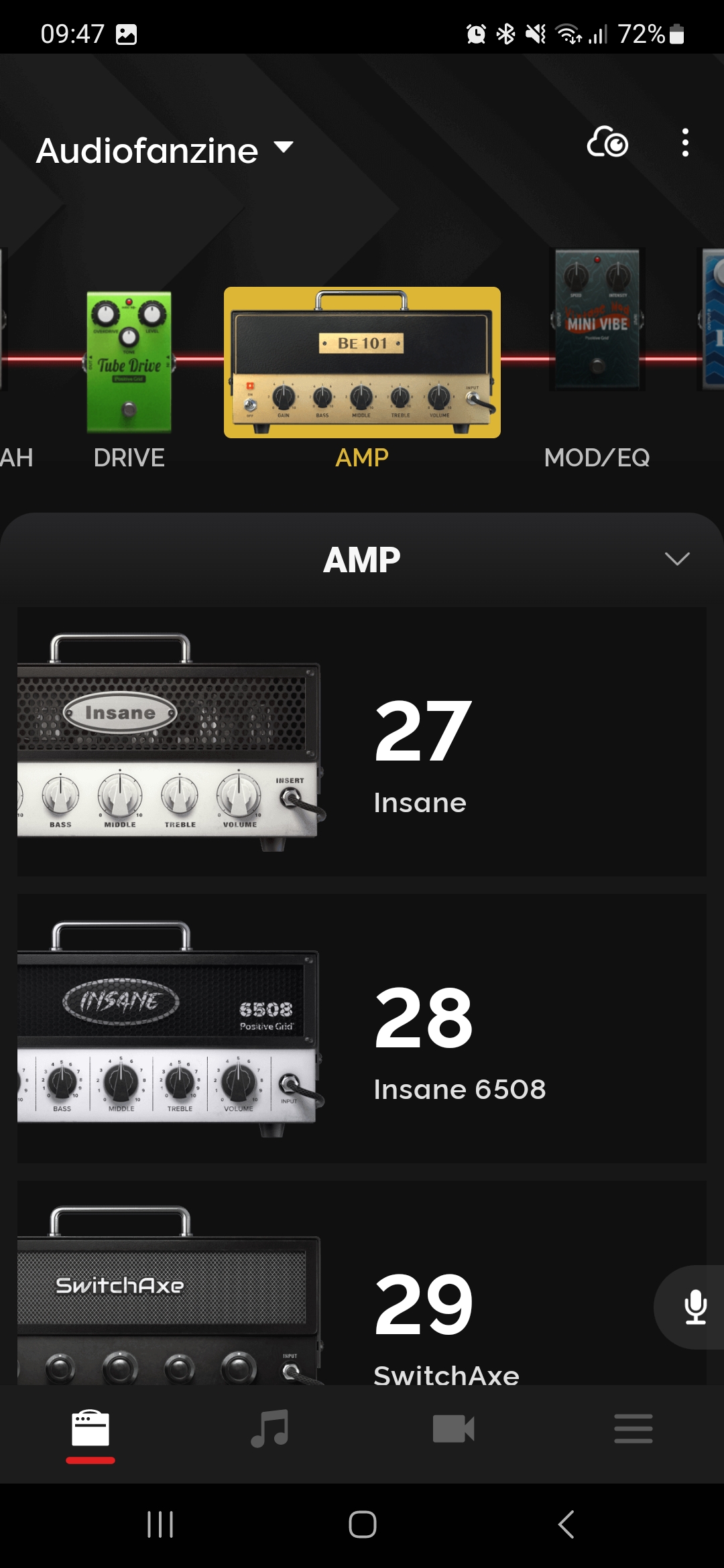The image size is (724, 1568).
Task: Select the Mini Vibe MOD/EQ pedal
Action: 597,319
